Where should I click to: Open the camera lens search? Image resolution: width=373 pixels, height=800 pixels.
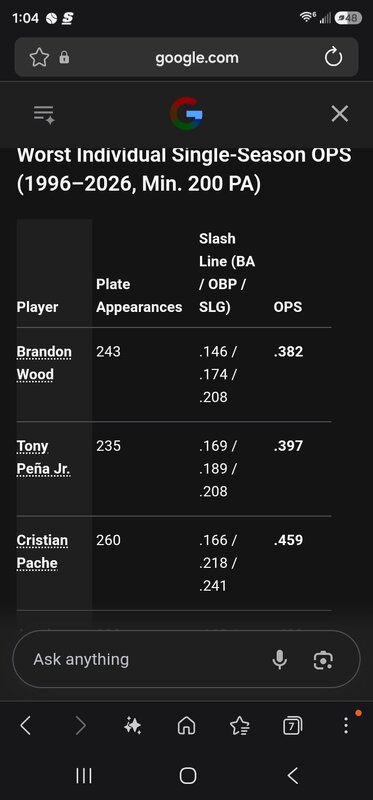(x=322, y=660)
